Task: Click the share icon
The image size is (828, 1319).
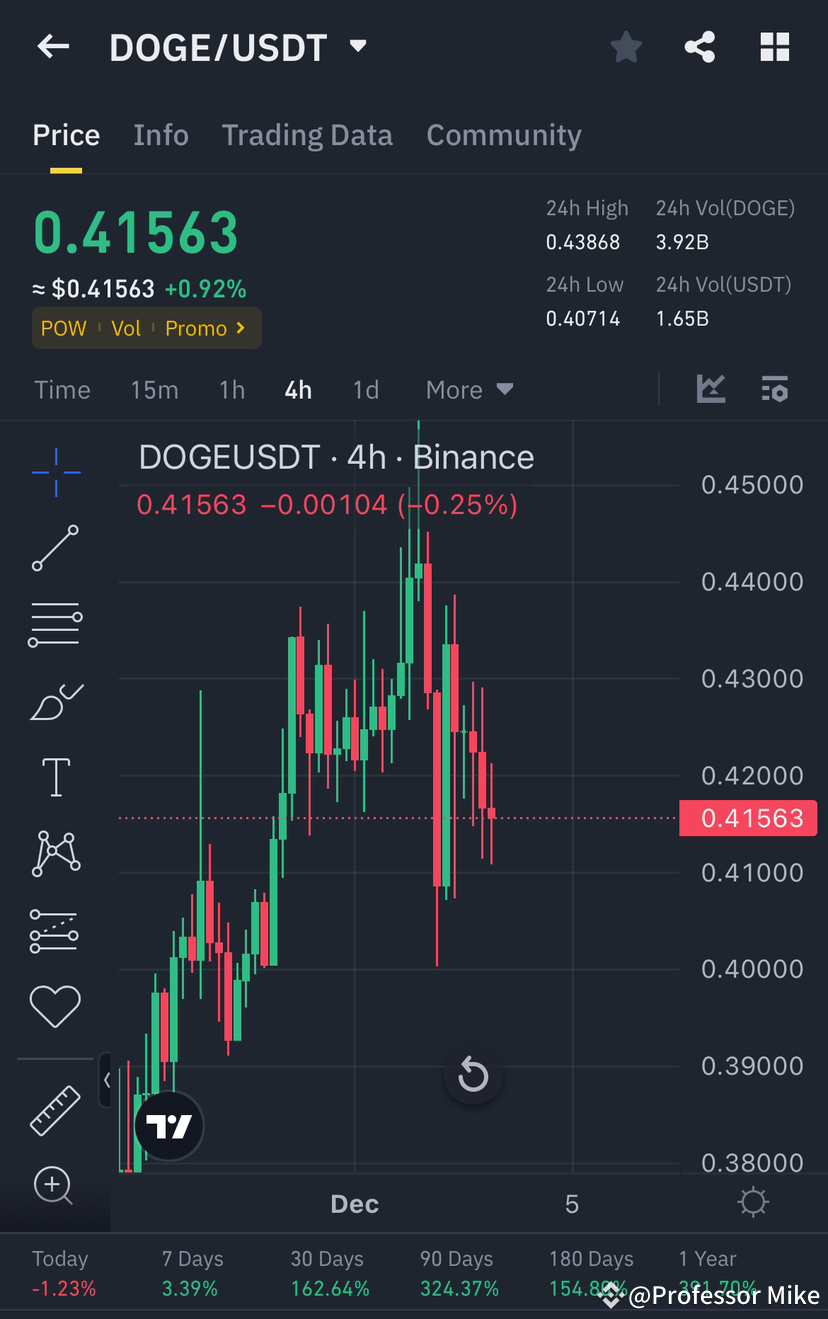Action: (700, 46)
